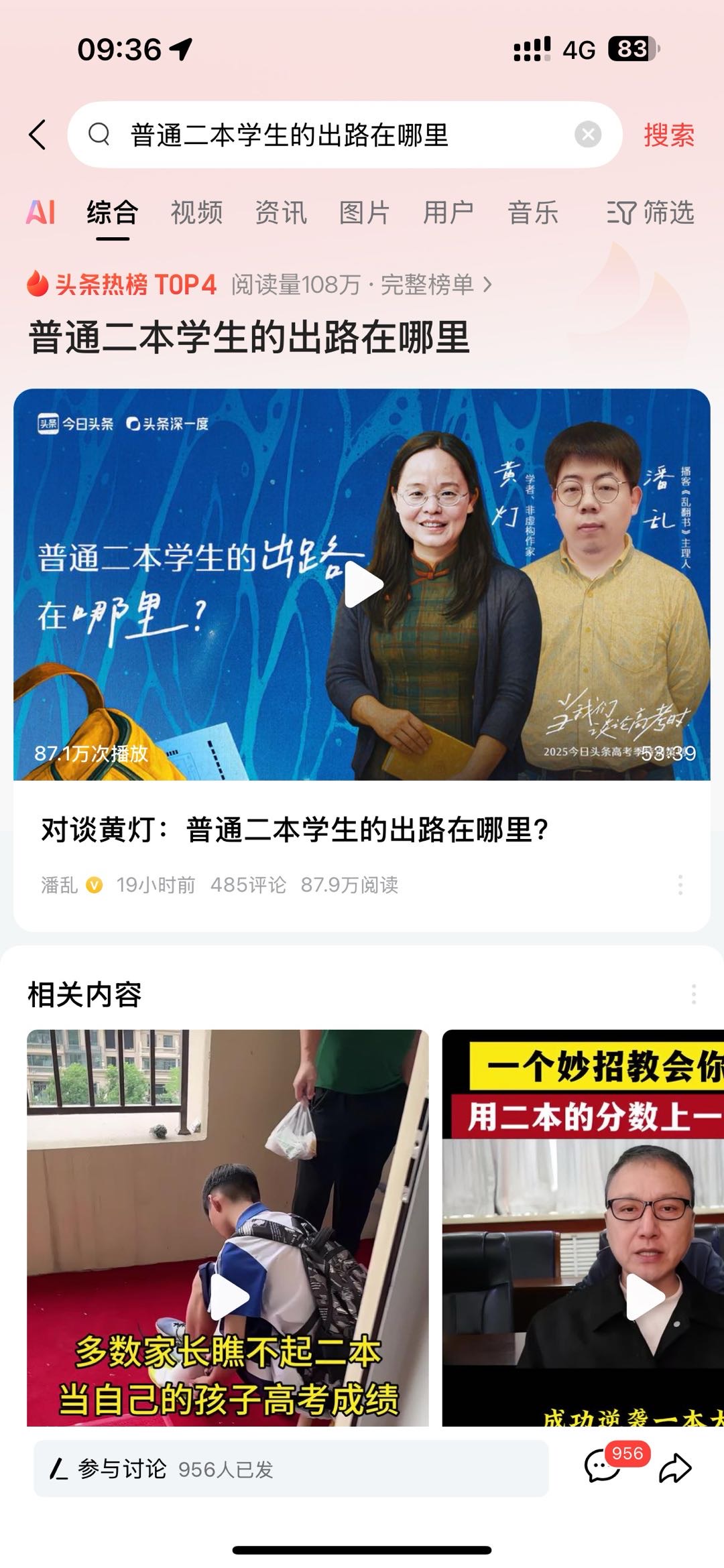Open overflow menu on 潘乱's video card
The image size is (724, 1568).
(x=680, y=885)
